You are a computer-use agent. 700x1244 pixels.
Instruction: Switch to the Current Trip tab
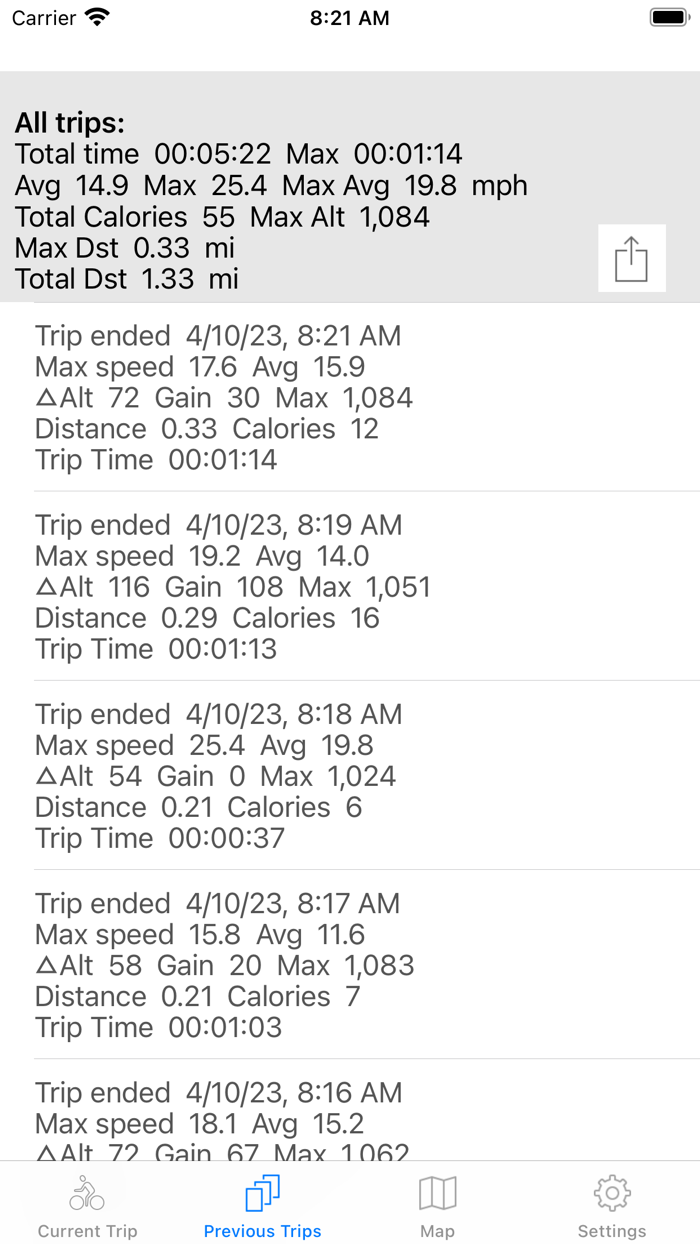(x=87, y=1206)
